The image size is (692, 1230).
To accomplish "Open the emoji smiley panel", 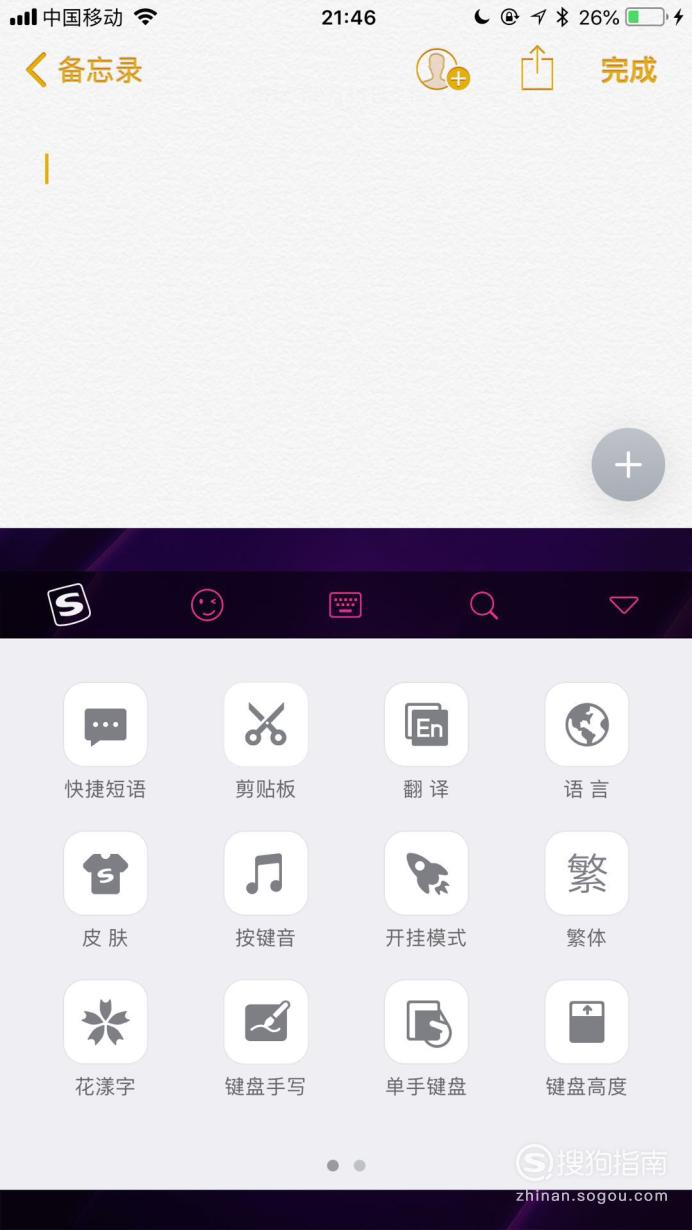I will 207,605.
